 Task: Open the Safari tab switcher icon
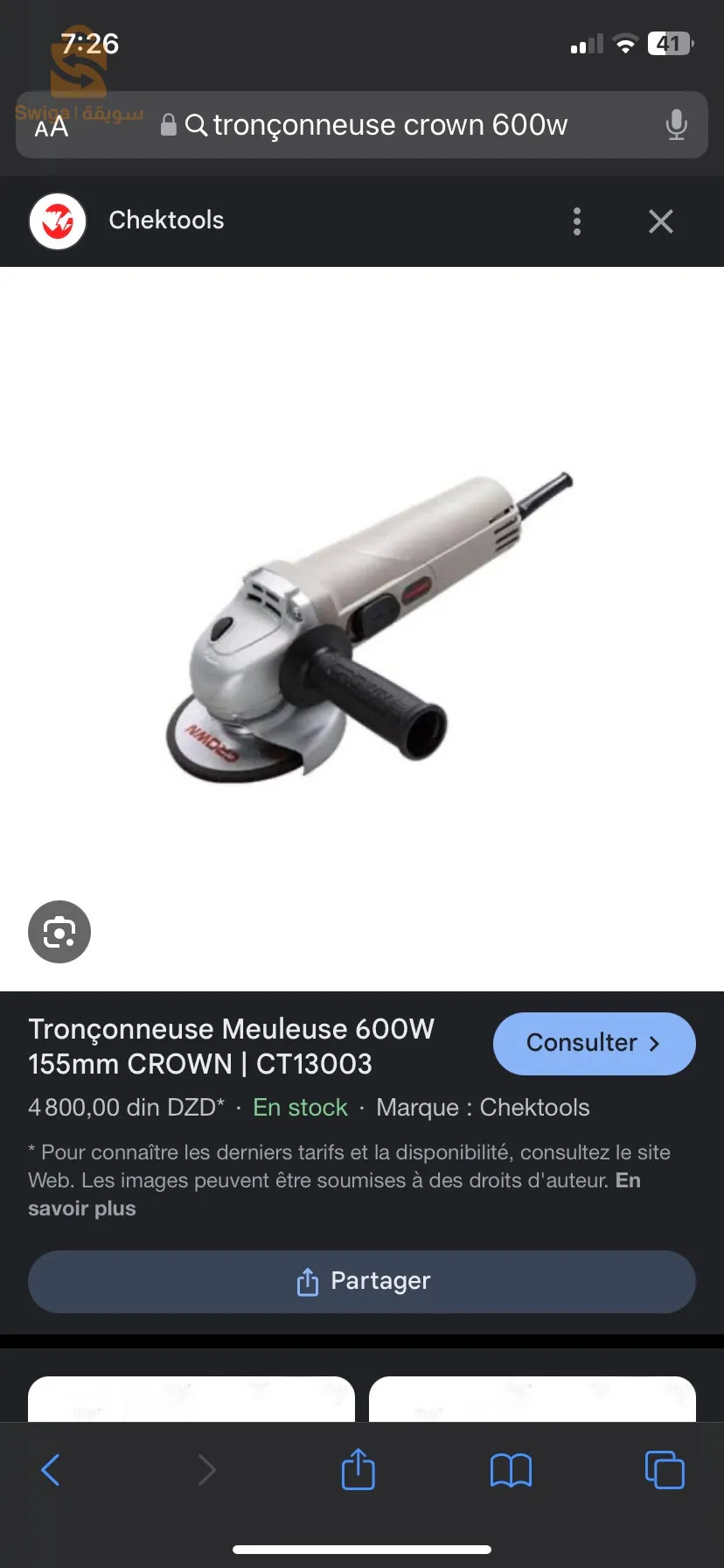click(x=664, y=1470)
